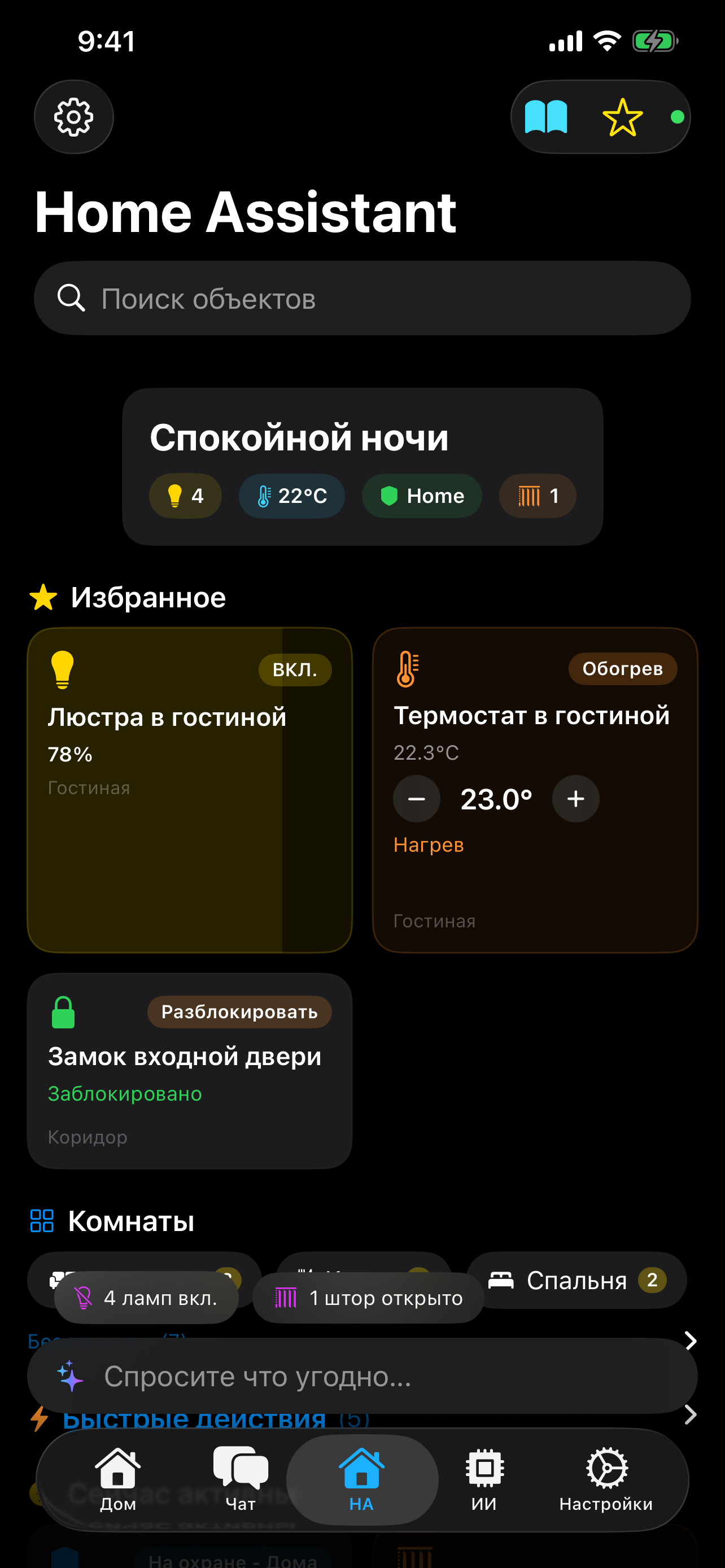The height and width of the screenshot is (1568, 725).
Task: Tap the green lock icon on the door card
Action: [63, 1012]
